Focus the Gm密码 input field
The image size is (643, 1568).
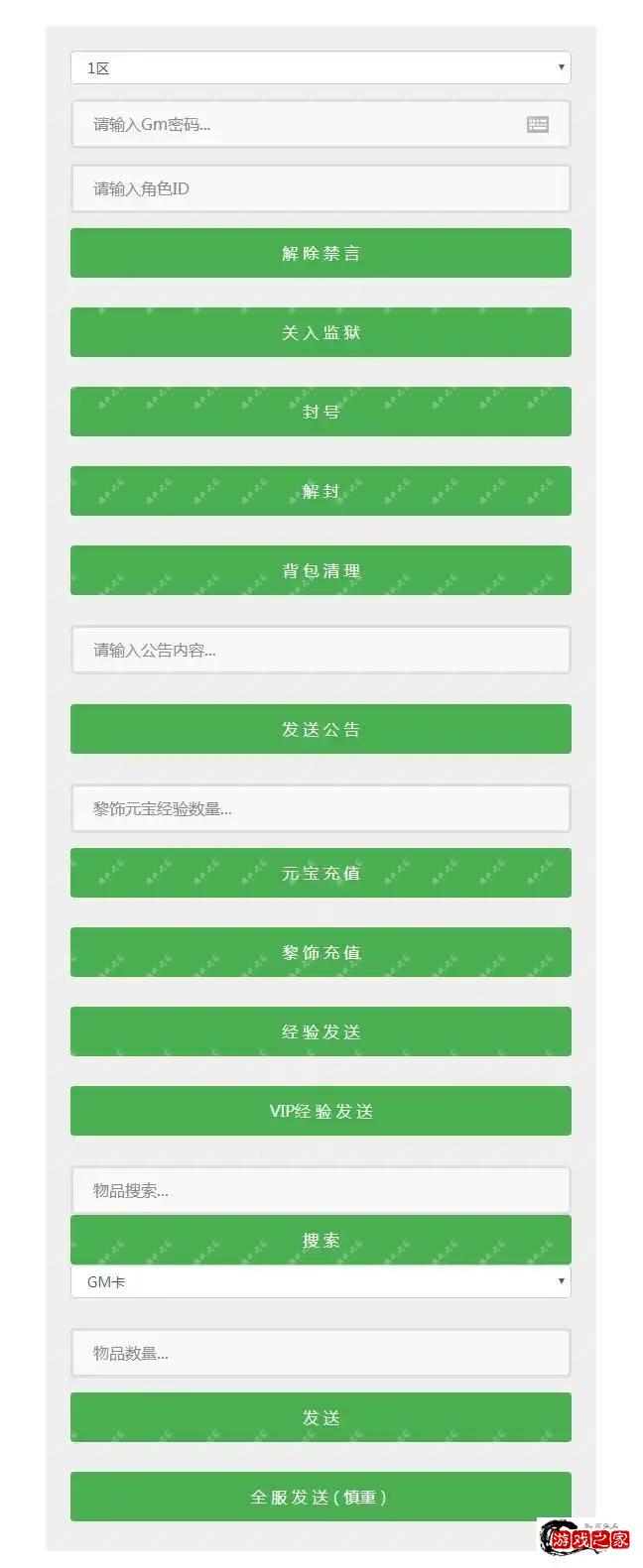(298, 124)
